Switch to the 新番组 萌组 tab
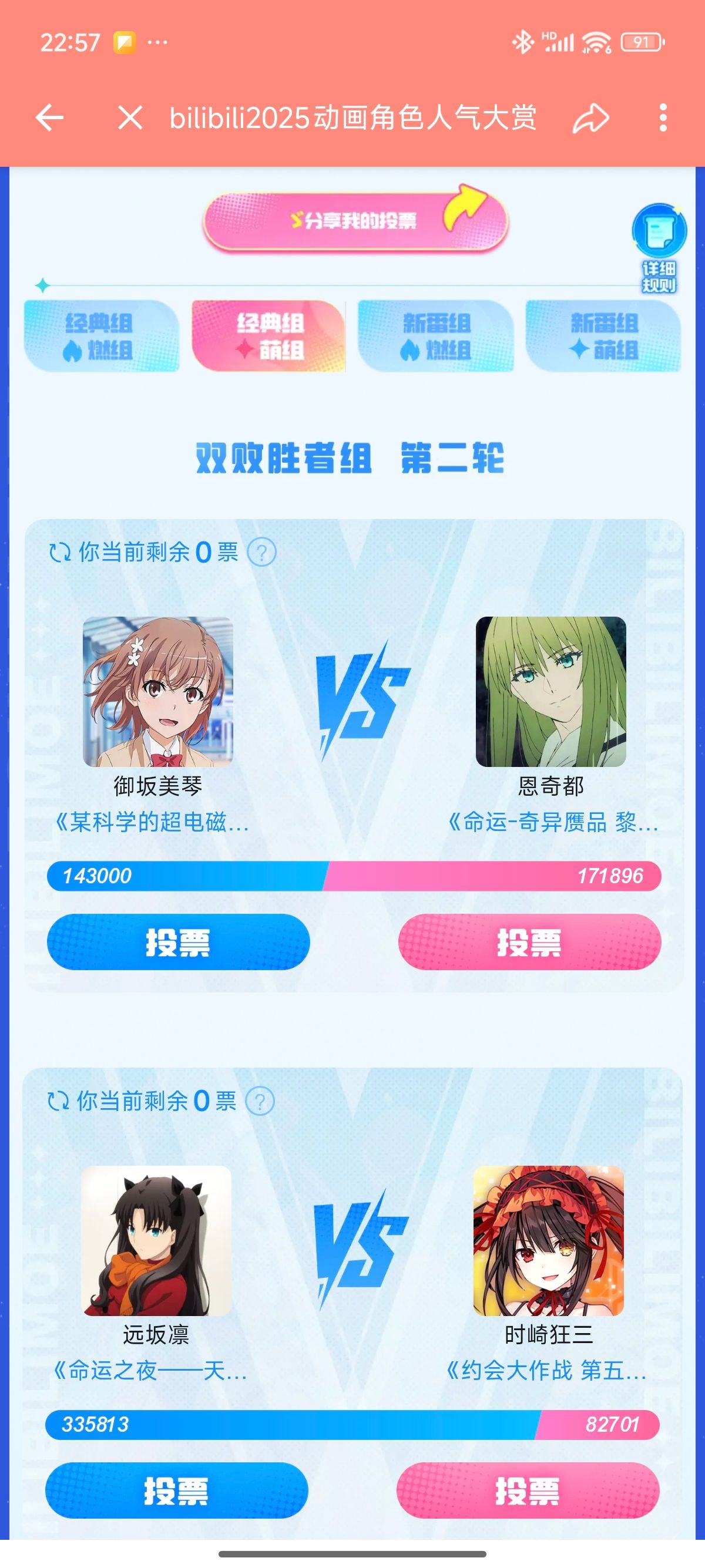 pos(603,336)
